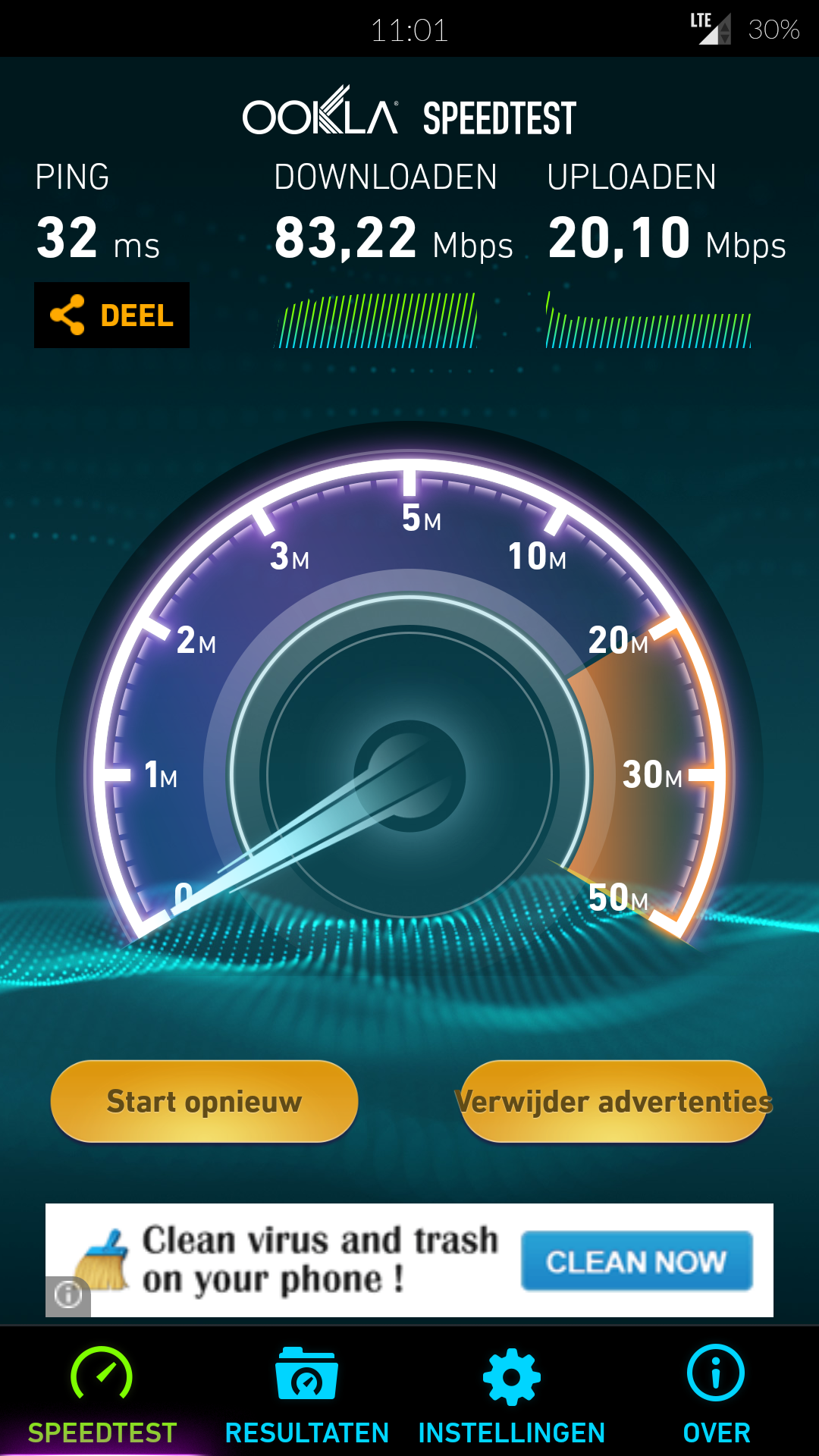
Task: Open the ad info icon
Action: point(68,1294)
